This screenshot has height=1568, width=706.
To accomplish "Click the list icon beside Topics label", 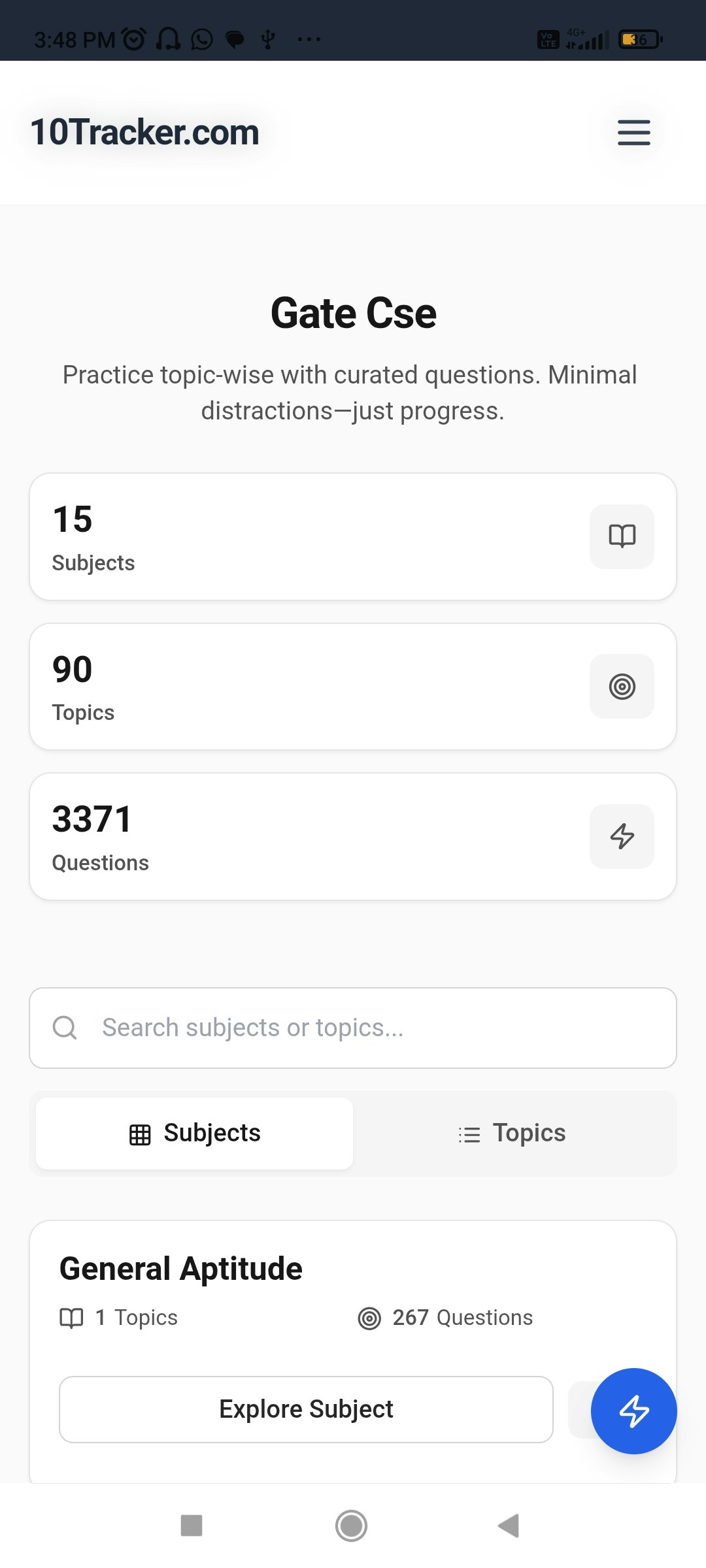I will [x=469, y=1134].
